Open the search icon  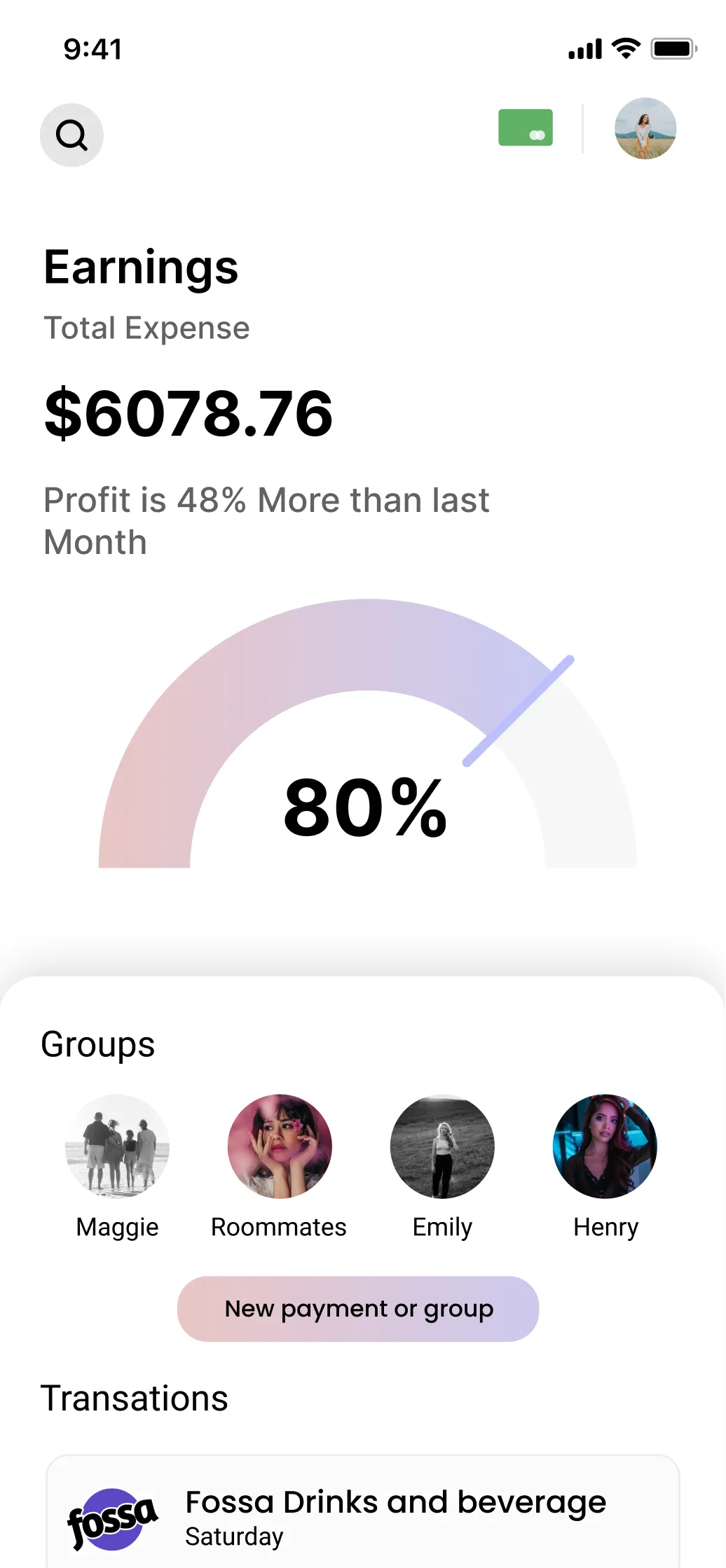(71, 134)
